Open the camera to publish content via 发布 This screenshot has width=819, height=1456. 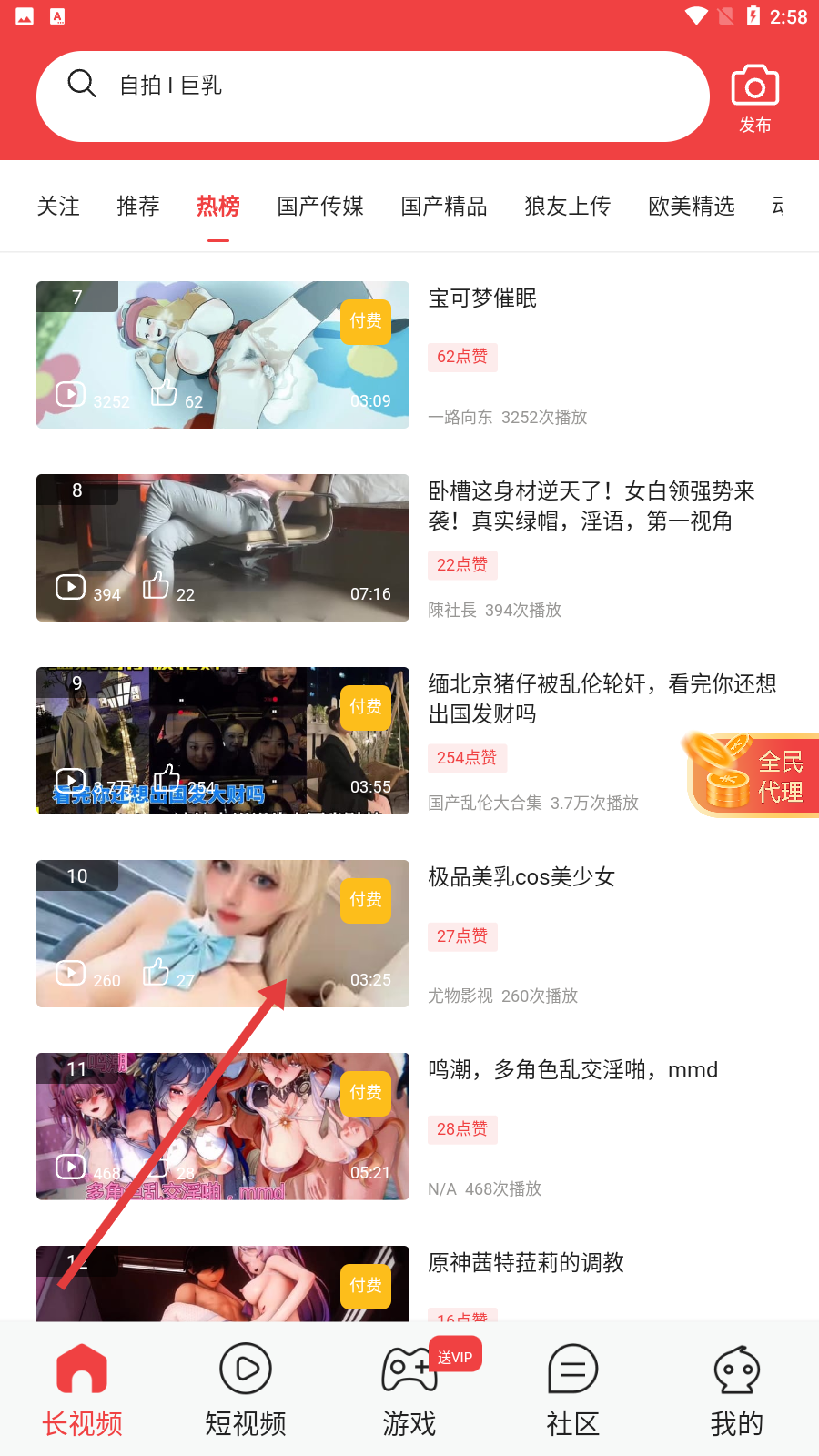coord(754,96)
